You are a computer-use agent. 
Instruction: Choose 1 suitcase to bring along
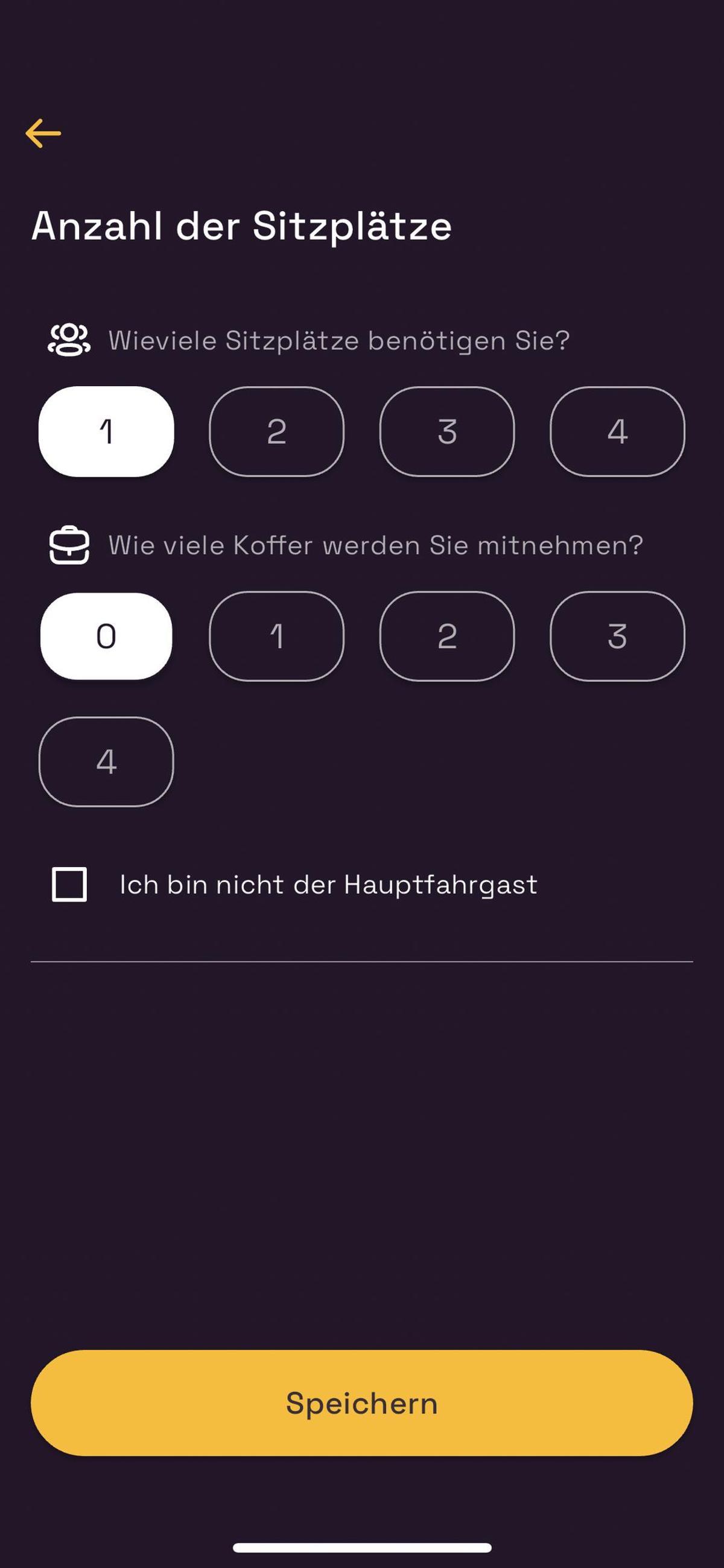(276, 636)
